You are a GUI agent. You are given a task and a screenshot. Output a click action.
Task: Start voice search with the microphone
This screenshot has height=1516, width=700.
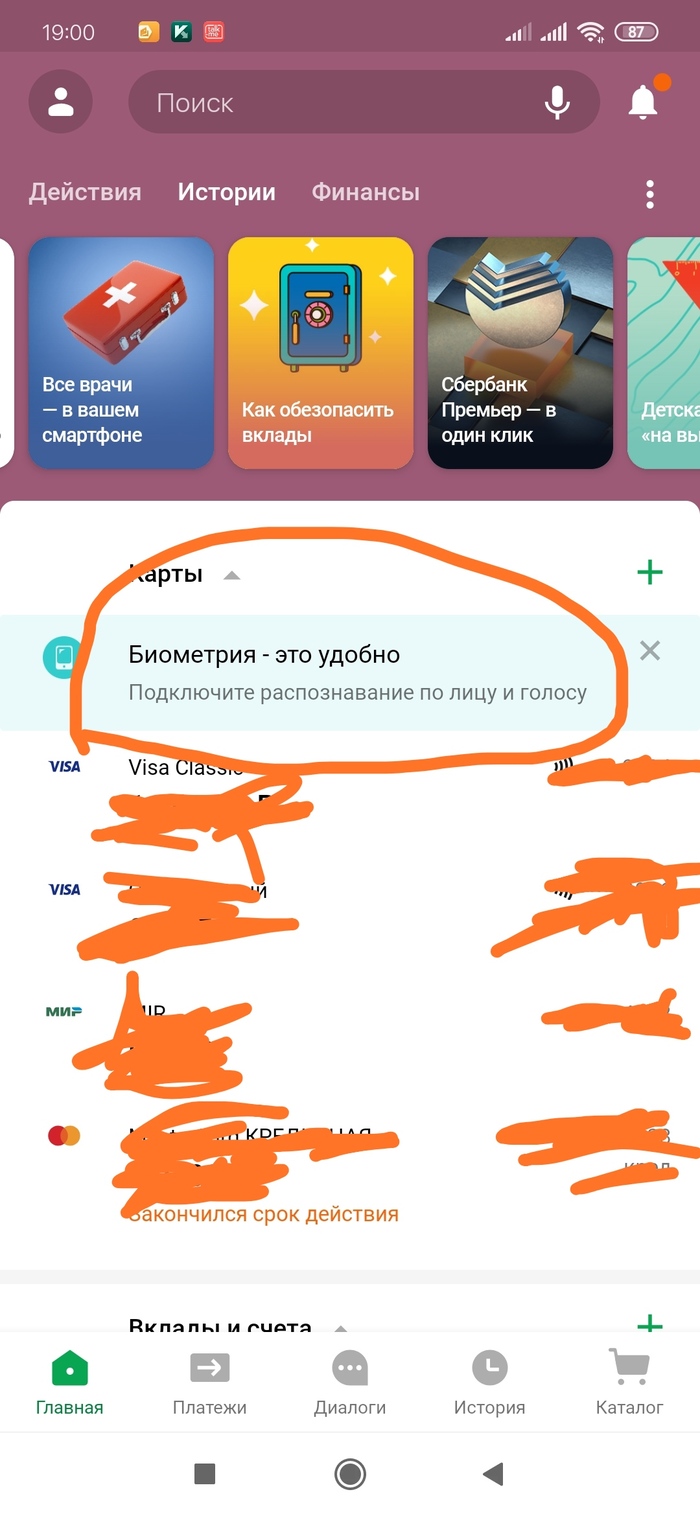557,102
